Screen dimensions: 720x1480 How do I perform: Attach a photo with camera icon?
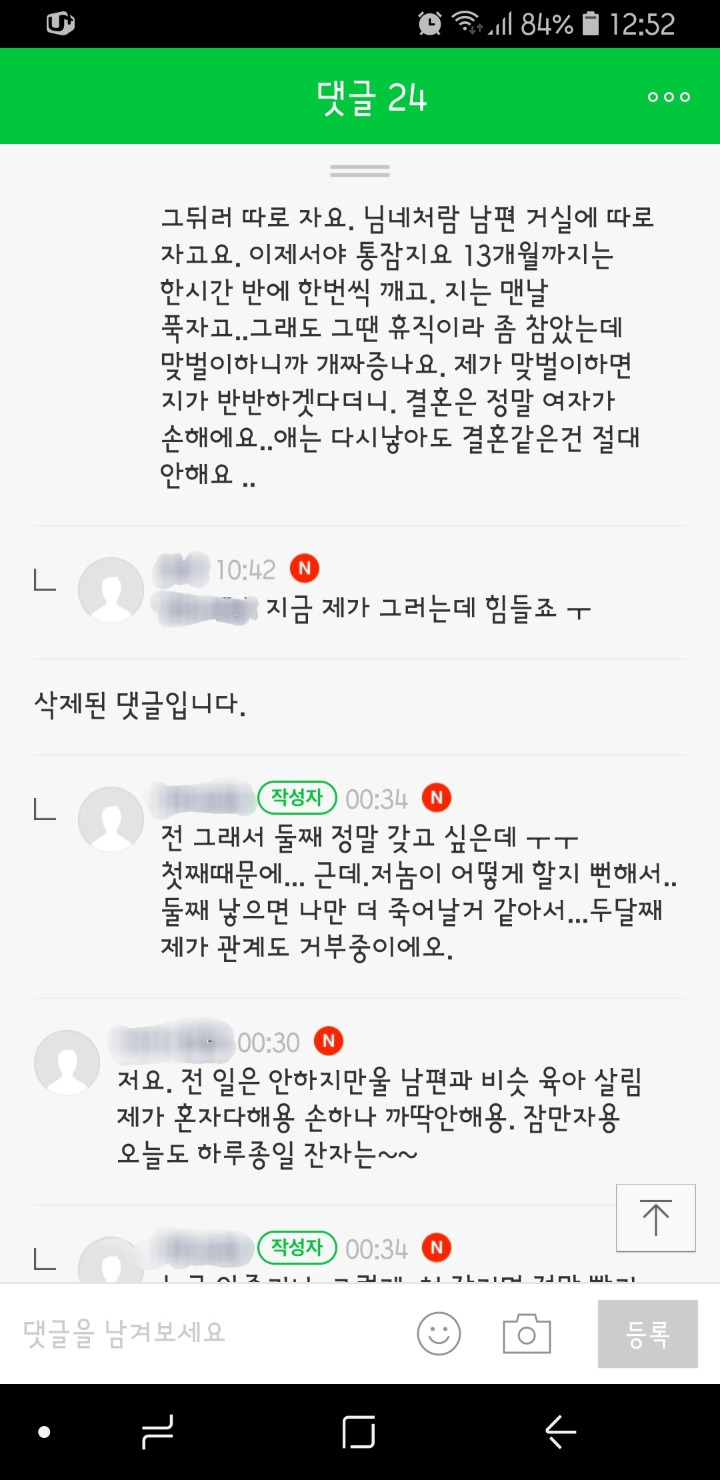(x=527, y=1333)
